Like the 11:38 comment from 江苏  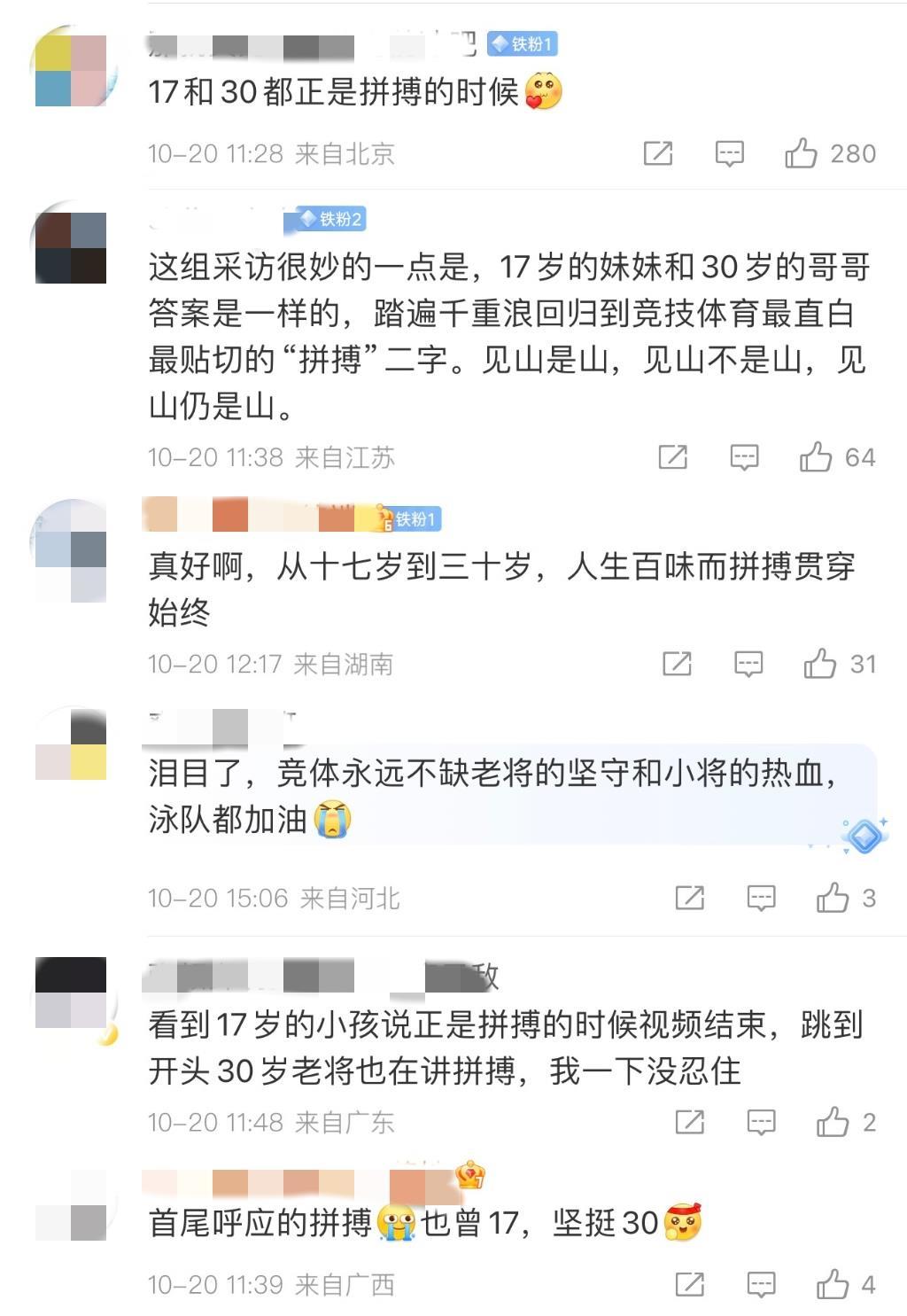(815, 457)
